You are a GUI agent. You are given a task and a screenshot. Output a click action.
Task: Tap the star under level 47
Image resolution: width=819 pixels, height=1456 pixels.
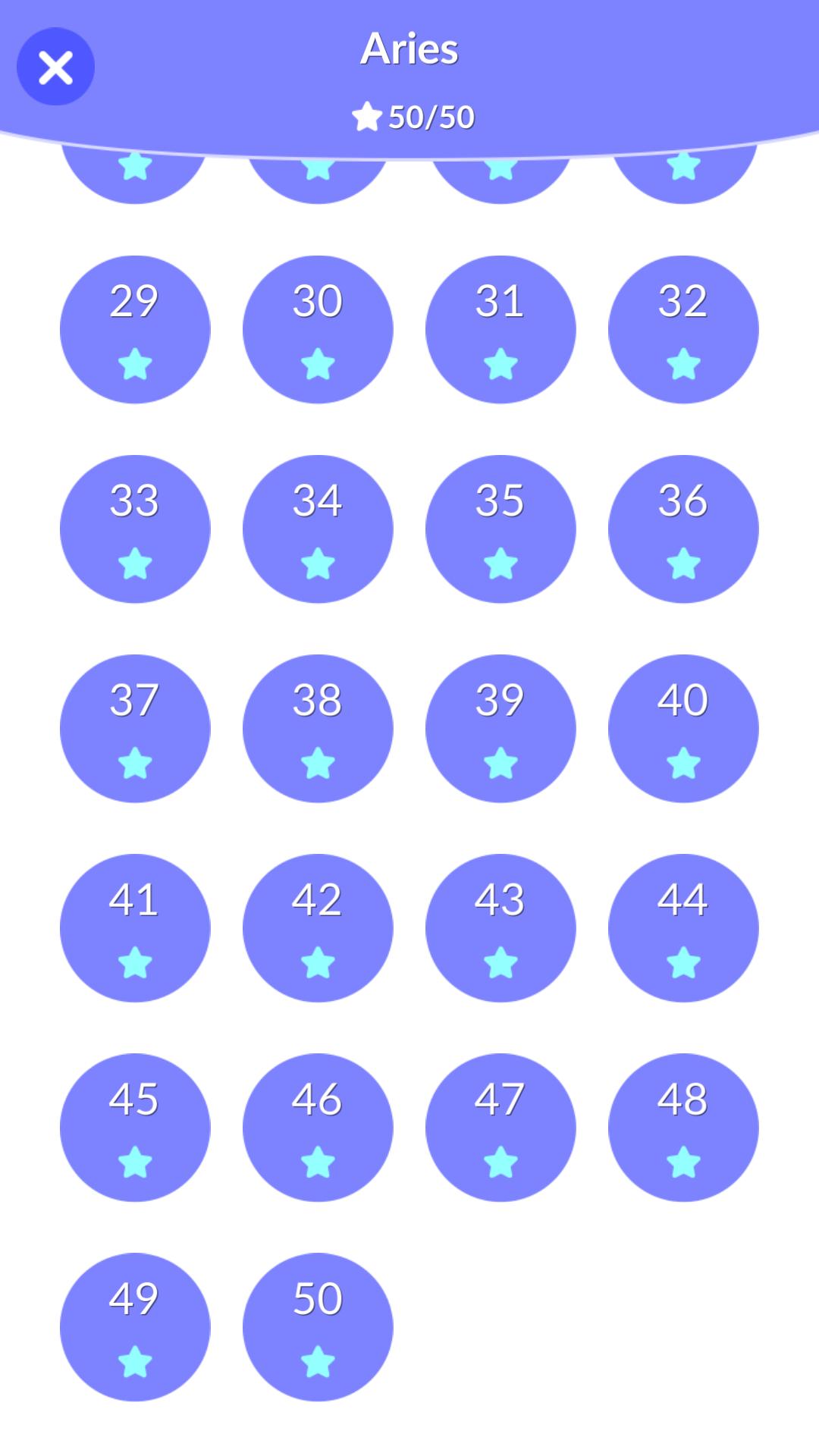click(500, 1164)
